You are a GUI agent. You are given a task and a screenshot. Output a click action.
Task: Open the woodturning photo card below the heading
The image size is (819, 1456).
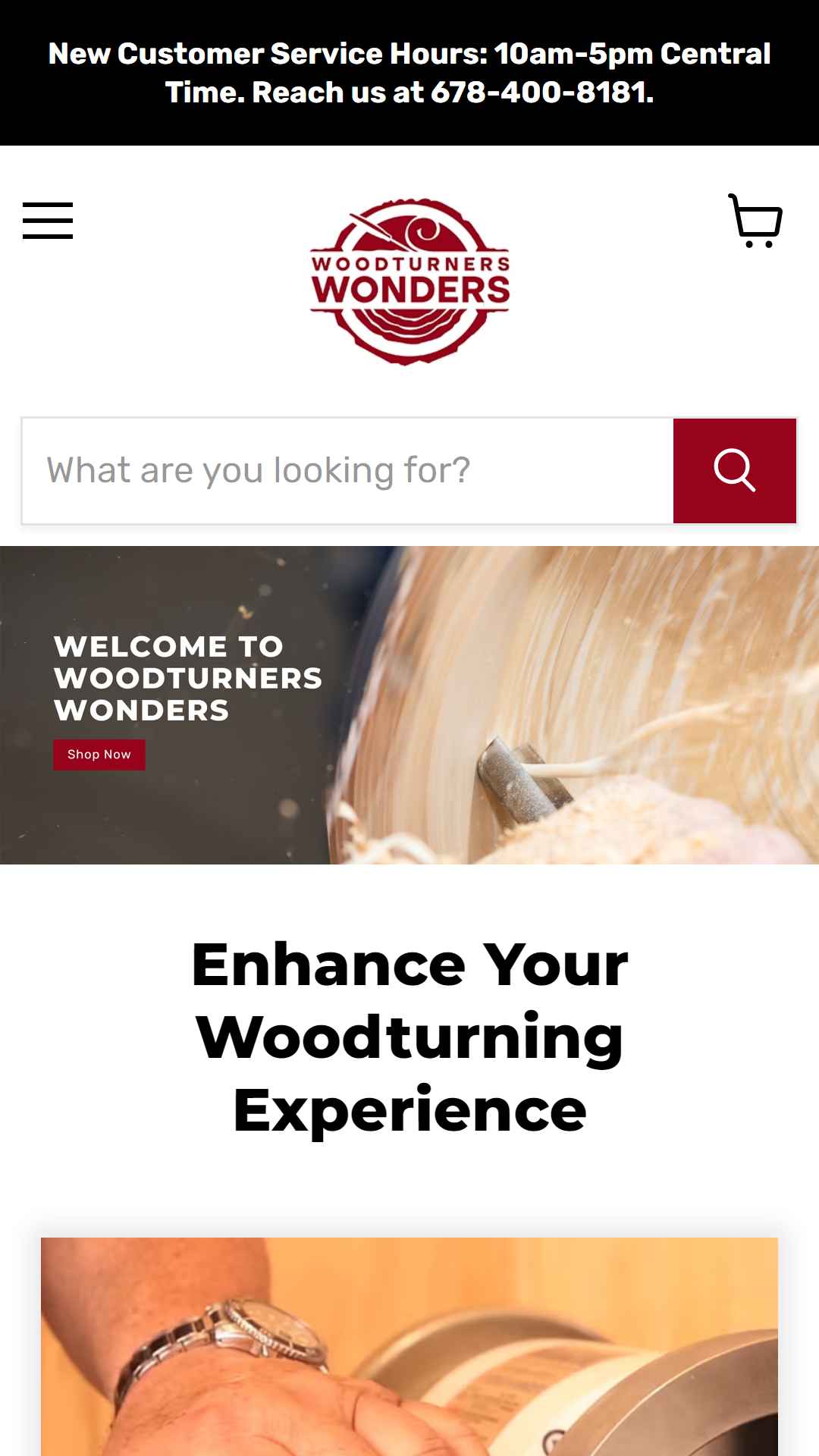409,1347
